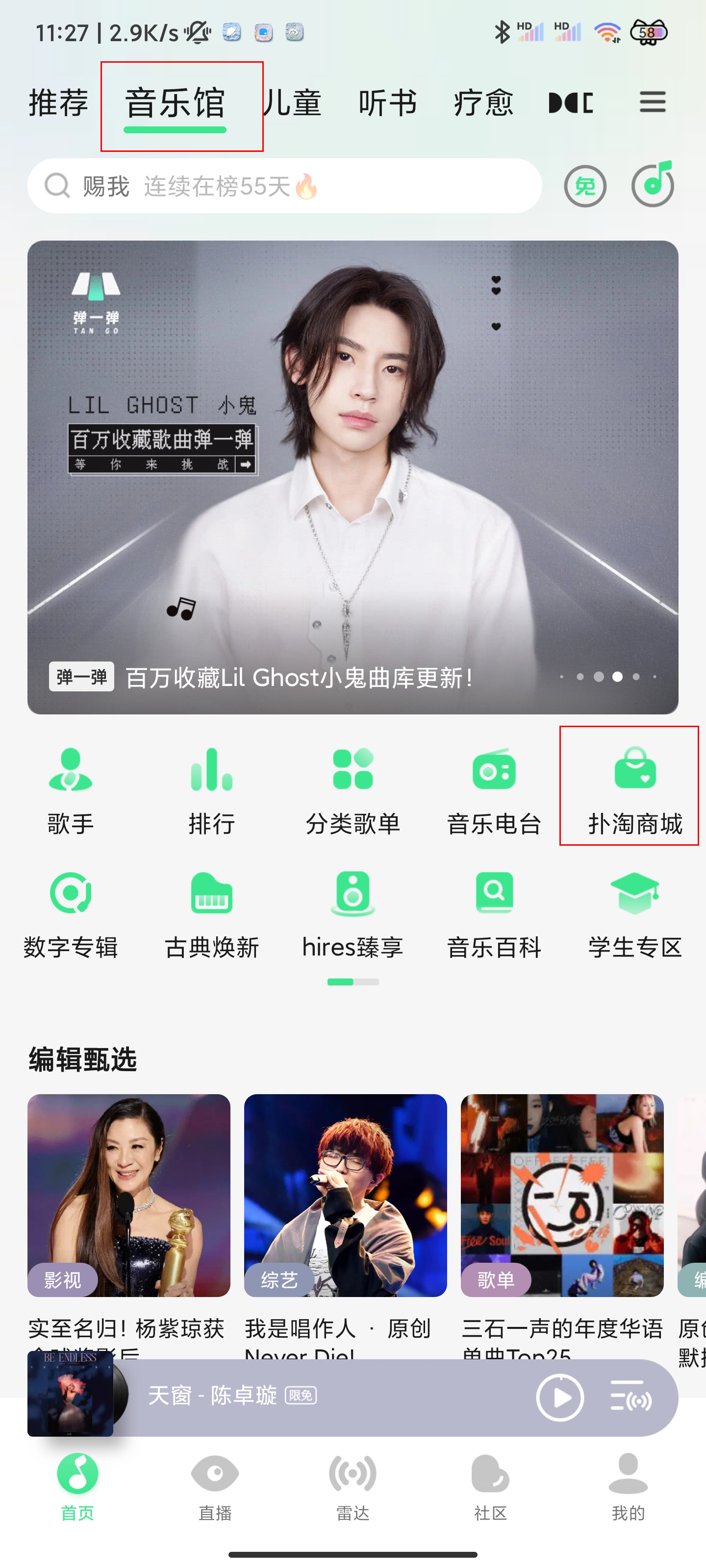Select the 听书 top tab
The height and width of the screenshot is (1568, 706).
[387, 102]
